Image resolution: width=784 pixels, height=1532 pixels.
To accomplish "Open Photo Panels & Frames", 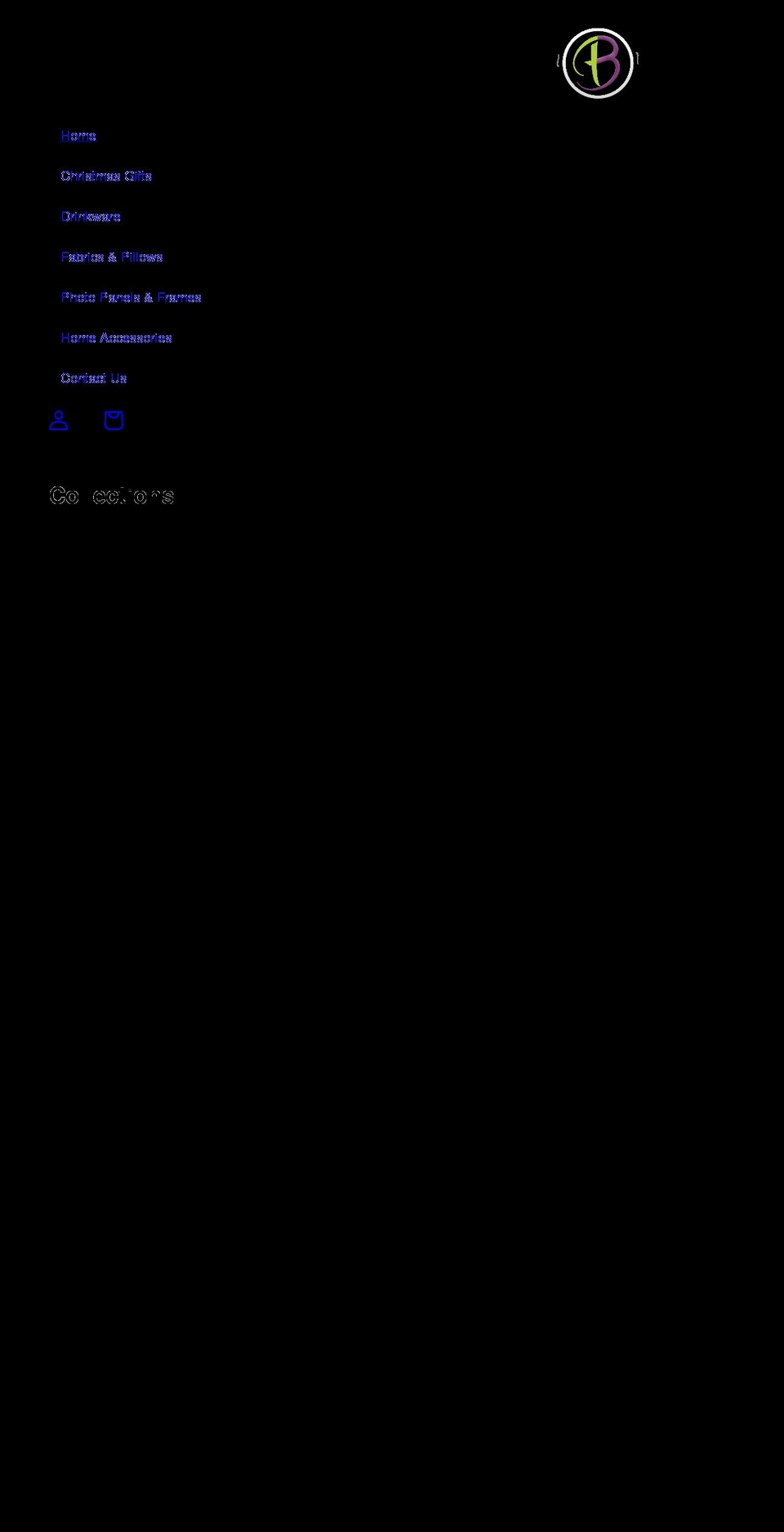I will [131, 297].
